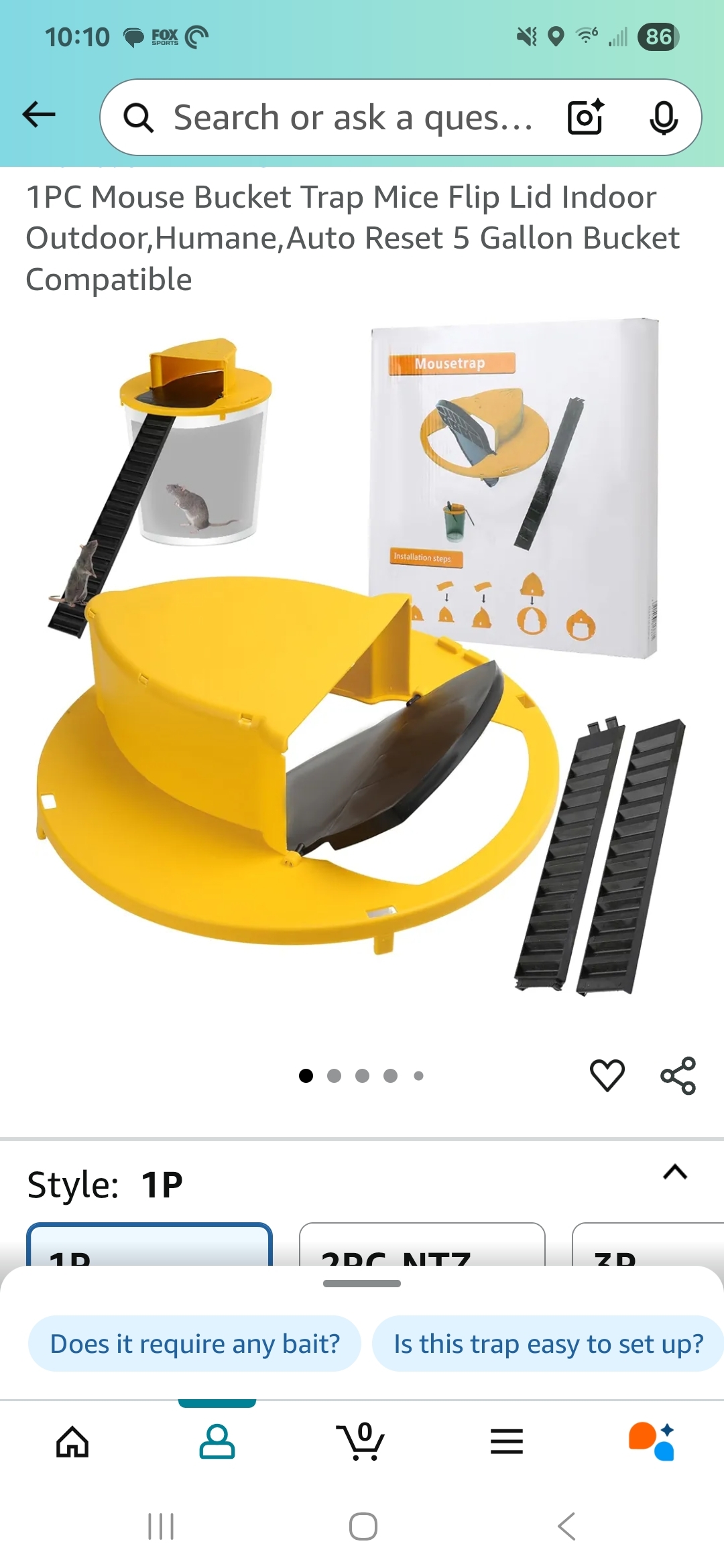Add product to wish list with heart

pos(607,1075)
